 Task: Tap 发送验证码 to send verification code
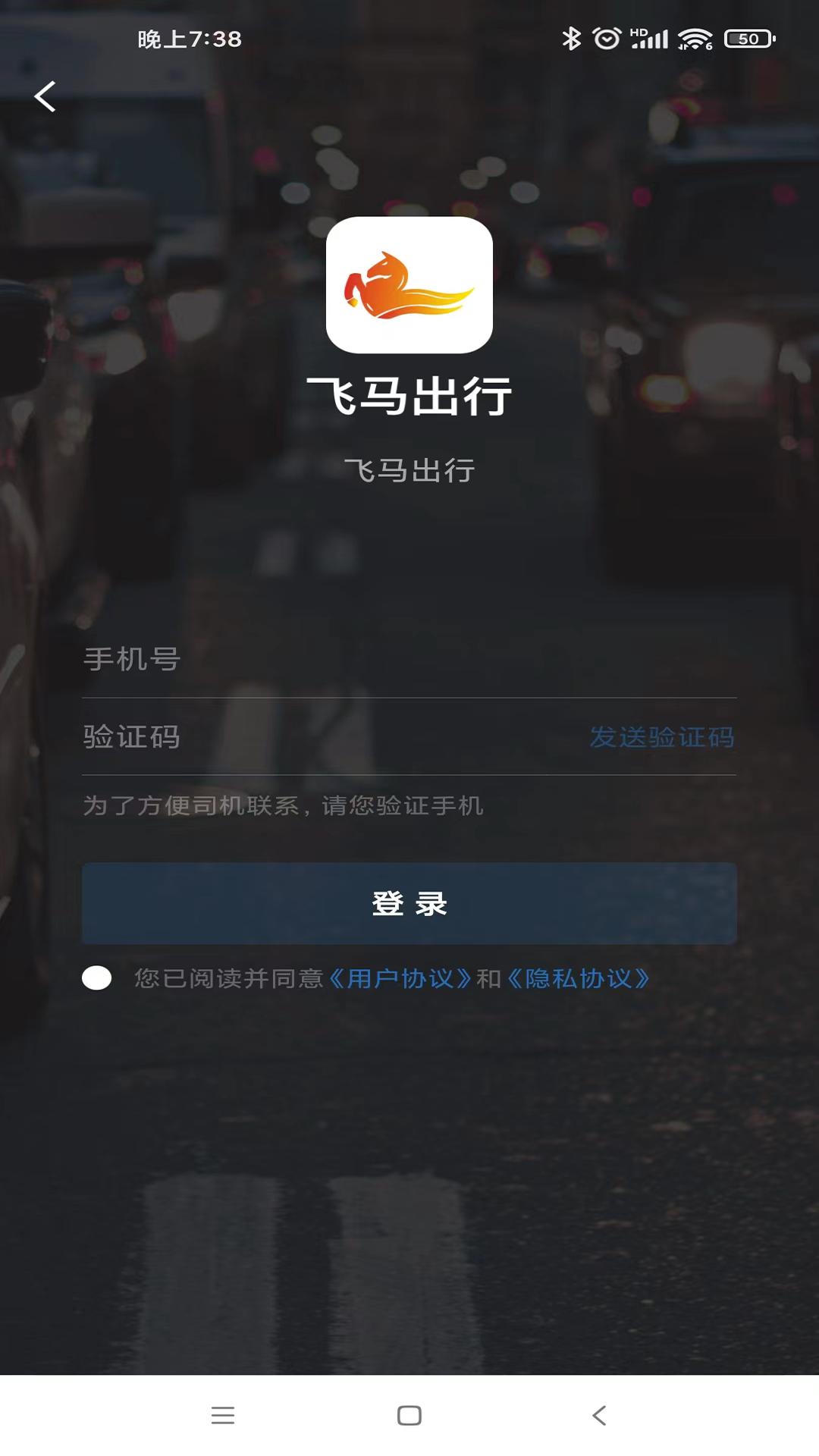point(664,737)
